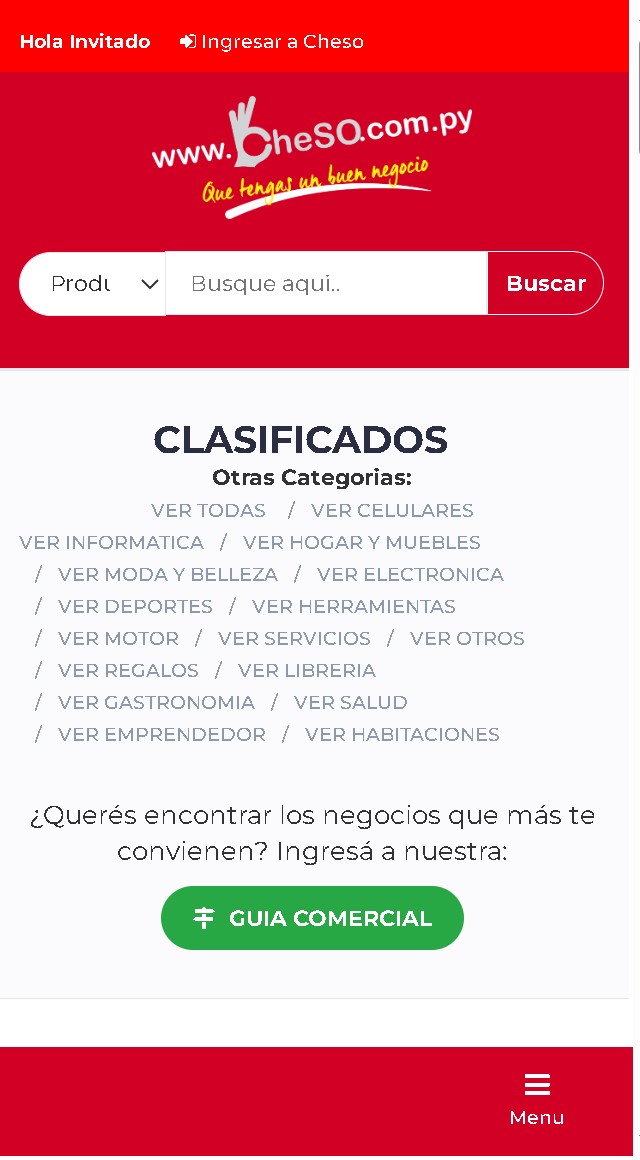Image resolution: width=640 pixels, height=1160 pixels.
Task: Browse VER HABITACIONES listings
Action: coord(402,735)
